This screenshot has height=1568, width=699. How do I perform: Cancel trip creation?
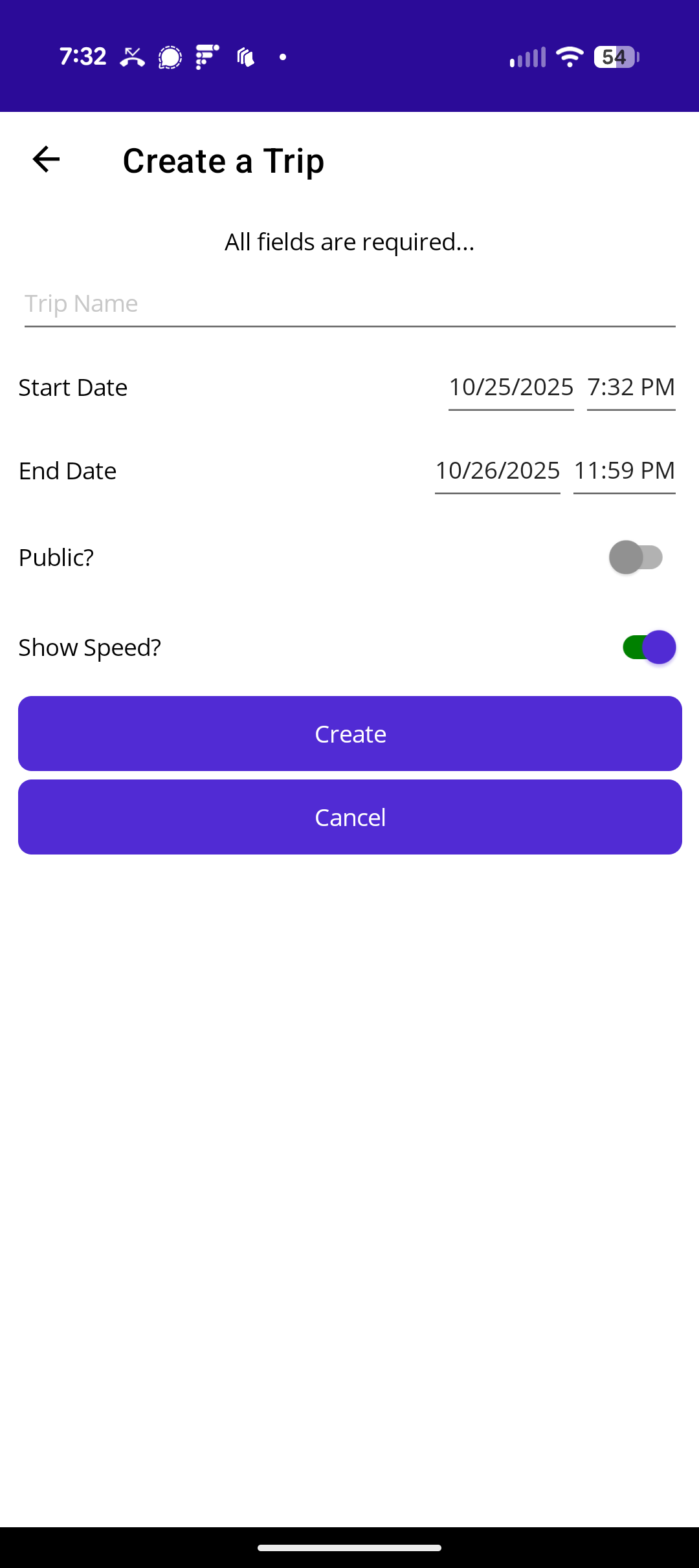349,817
